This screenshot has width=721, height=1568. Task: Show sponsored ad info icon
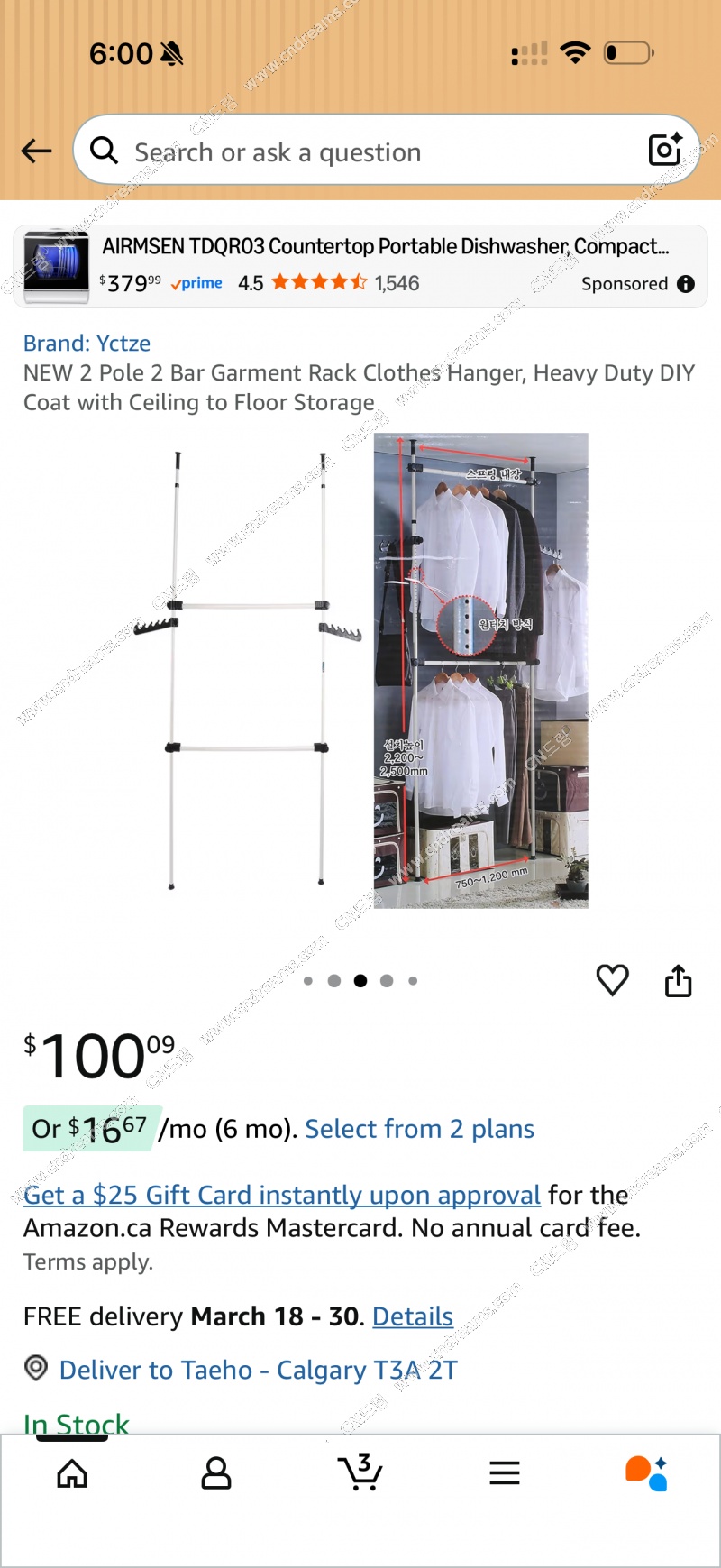[x=686, y=284]
